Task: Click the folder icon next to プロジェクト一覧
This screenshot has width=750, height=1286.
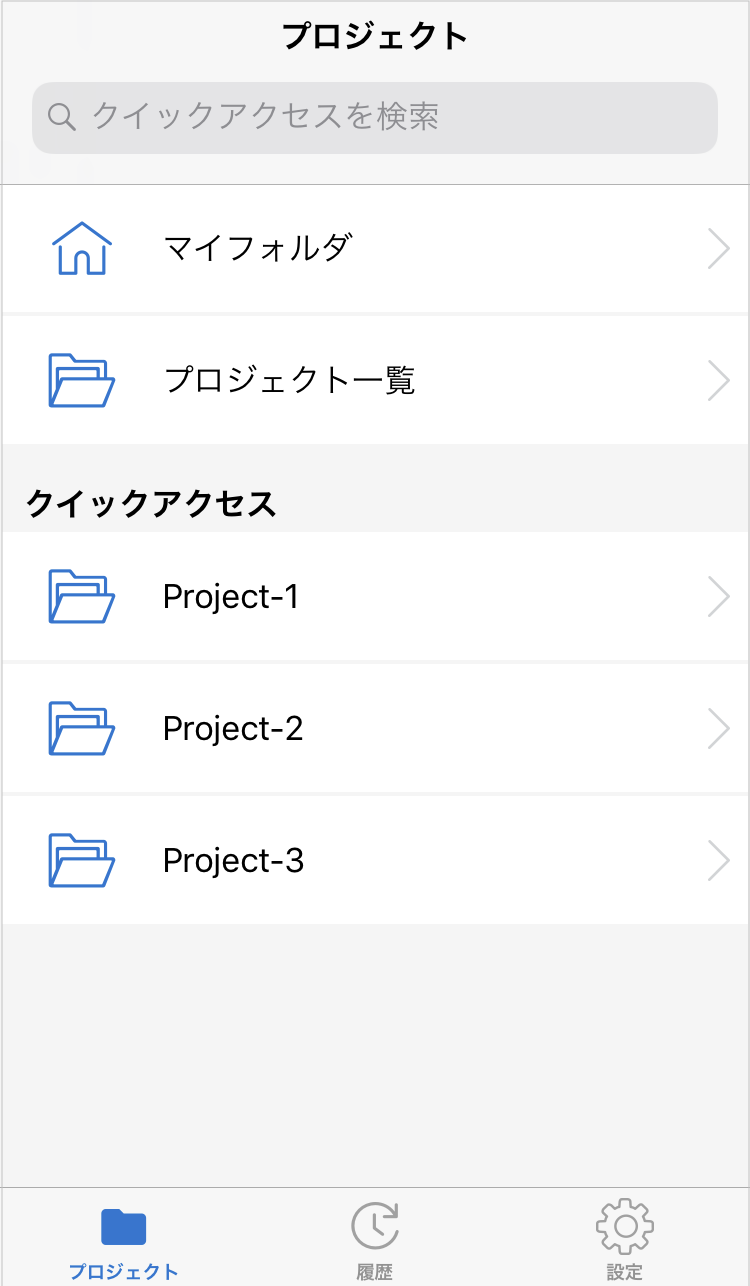Action: [x=81, y=380]
